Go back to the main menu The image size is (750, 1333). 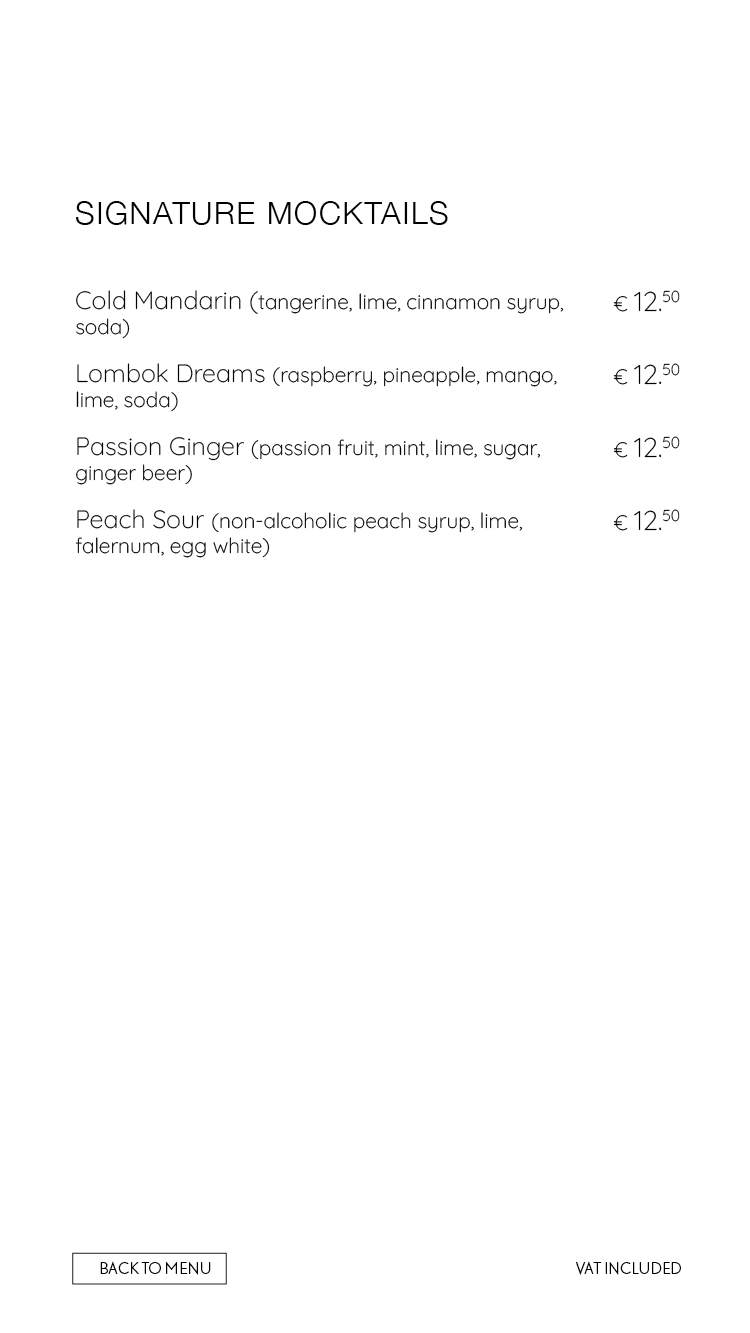click(x=149, y=1268)
